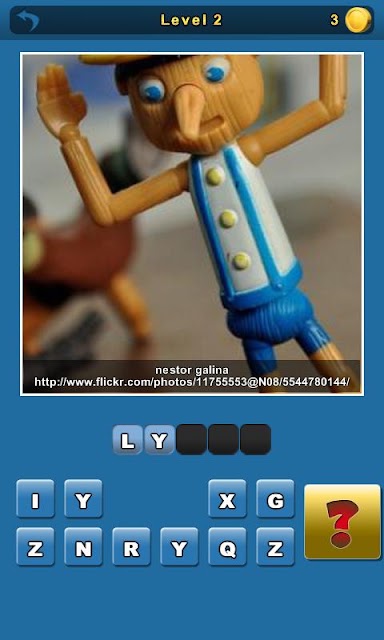The image size is (384, 640).
Task: Remove the placed letter Y from answer
Action: pos(160,440)
